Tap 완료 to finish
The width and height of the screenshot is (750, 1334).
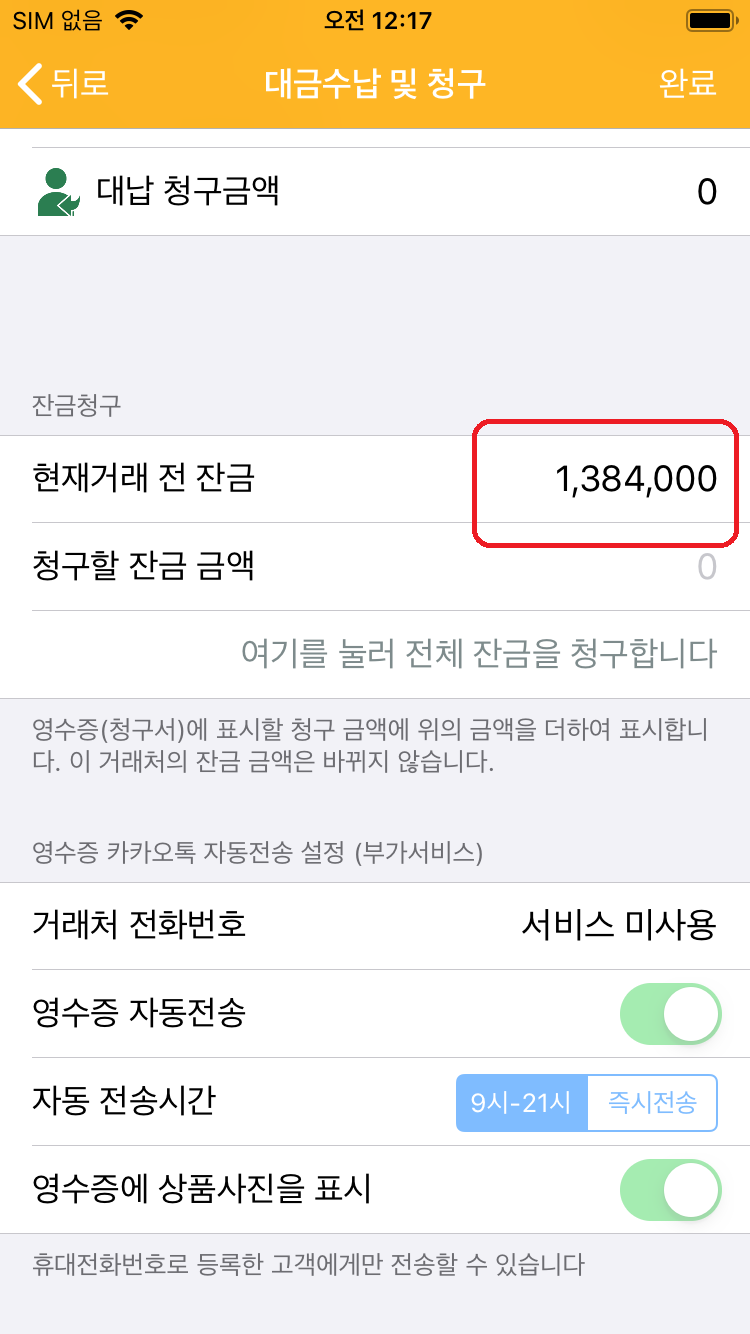pyautogui.click(x=687, y=83)
